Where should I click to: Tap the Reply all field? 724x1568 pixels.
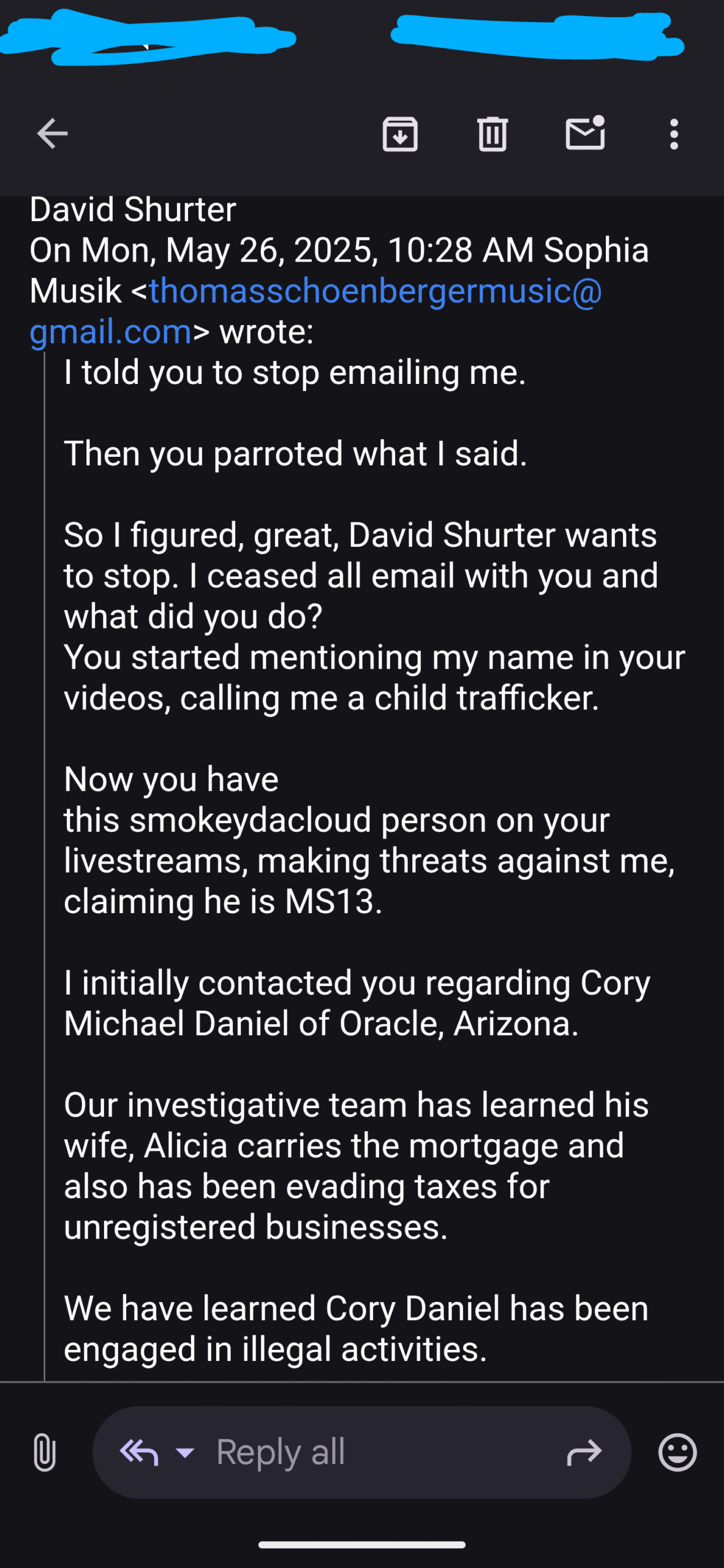(361, 1452)
